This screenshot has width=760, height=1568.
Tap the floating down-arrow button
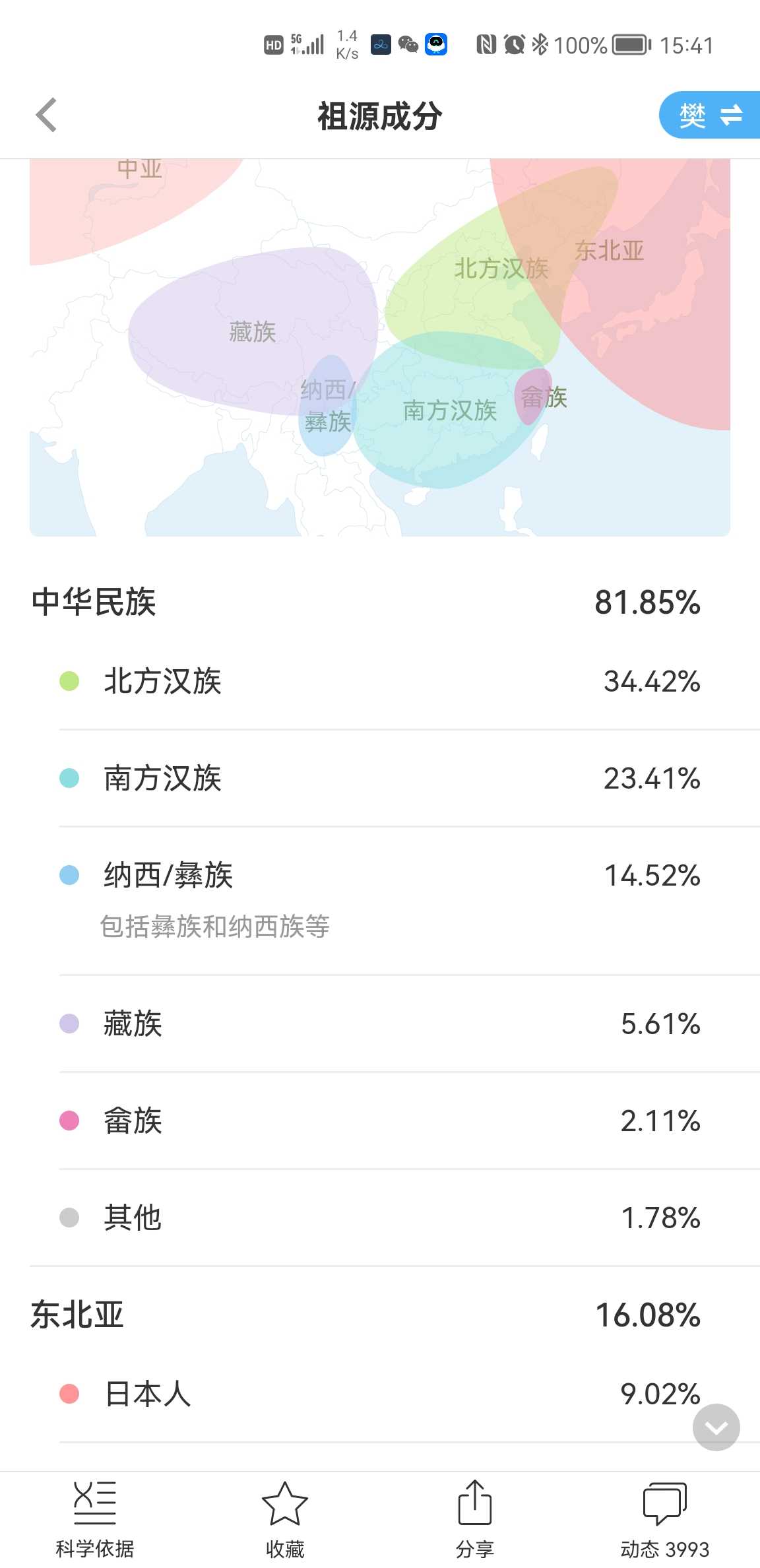(716, 1427)
